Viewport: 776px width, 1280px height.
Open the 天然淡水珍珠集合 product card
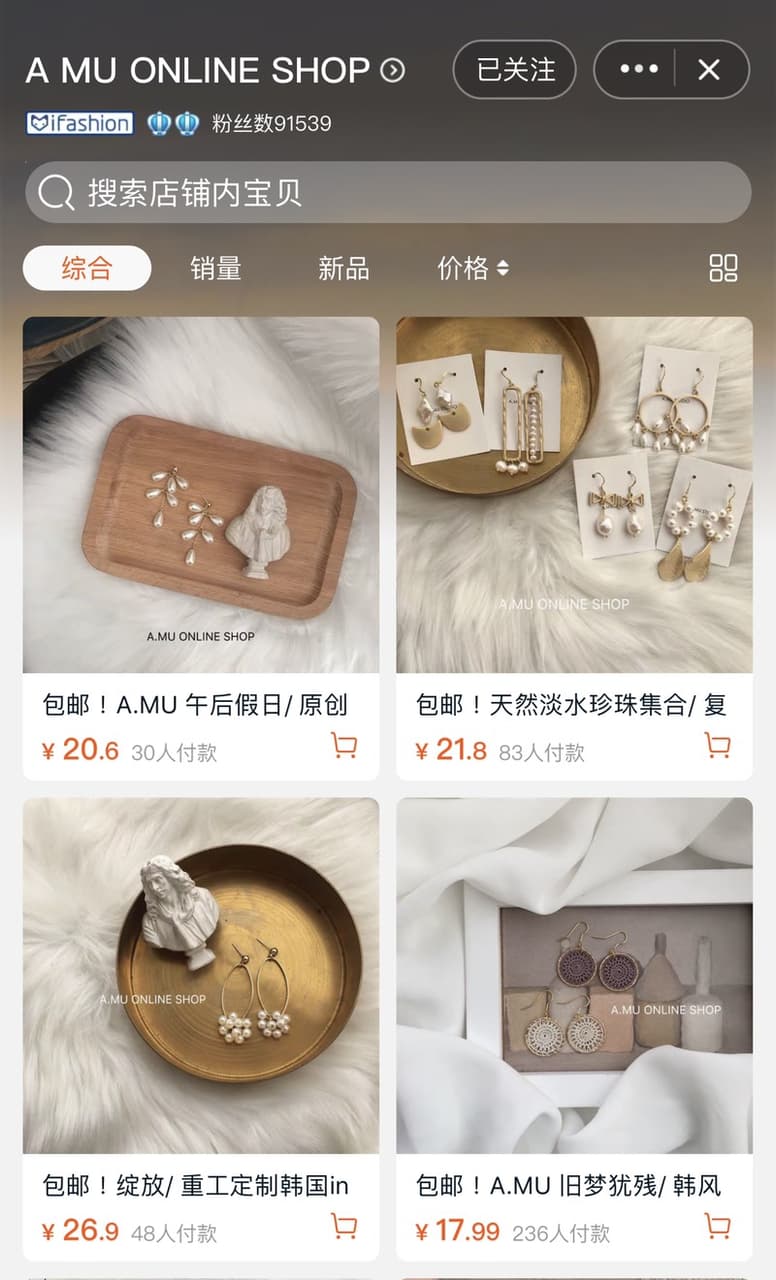[574, 548]
